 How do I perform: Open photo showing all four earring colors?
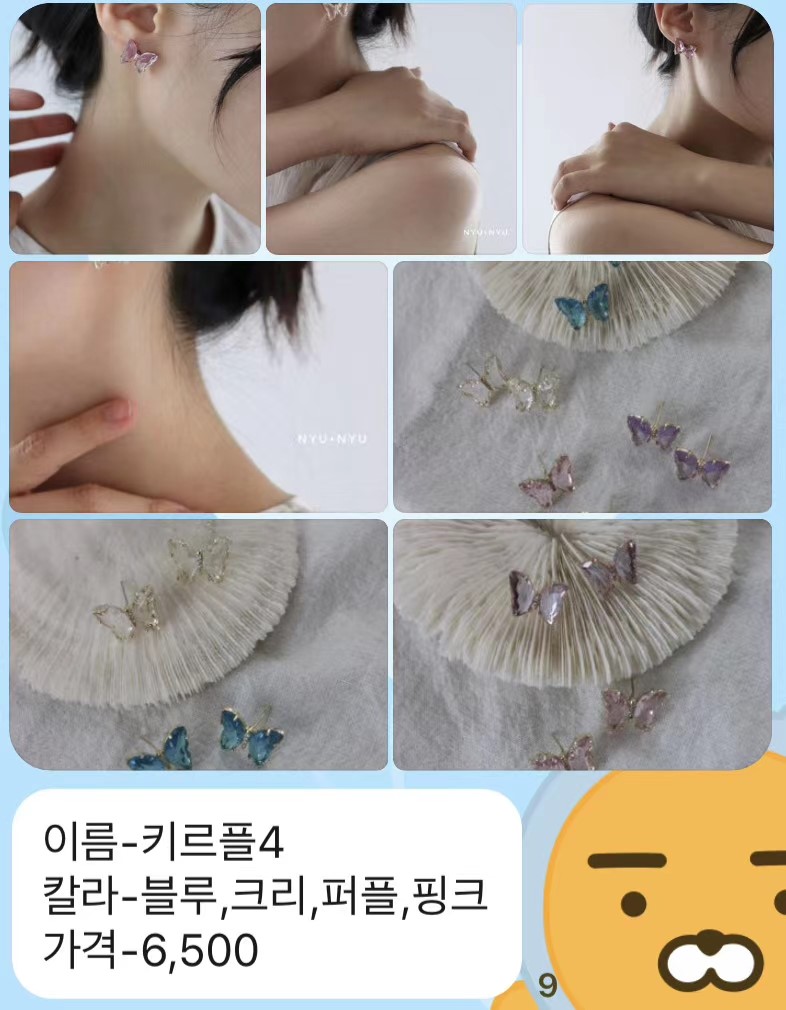tap(583, 387)
